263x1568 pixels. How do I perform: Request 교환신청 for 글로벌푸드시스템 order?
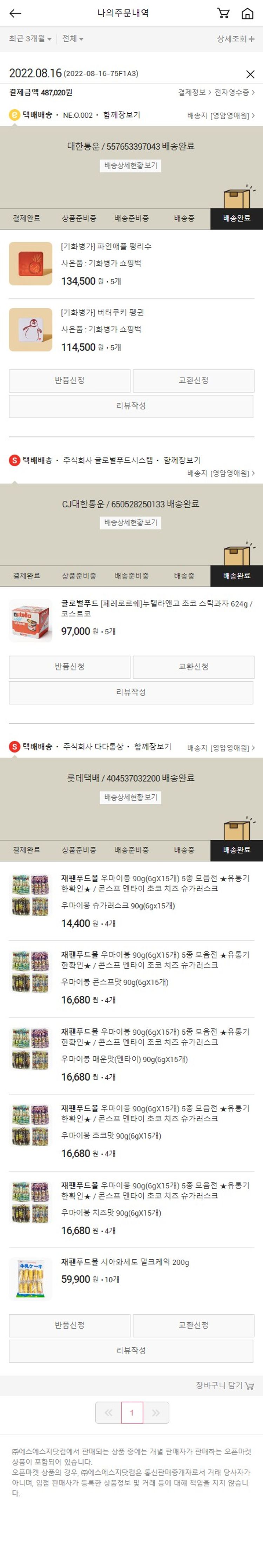coord(193,668)
